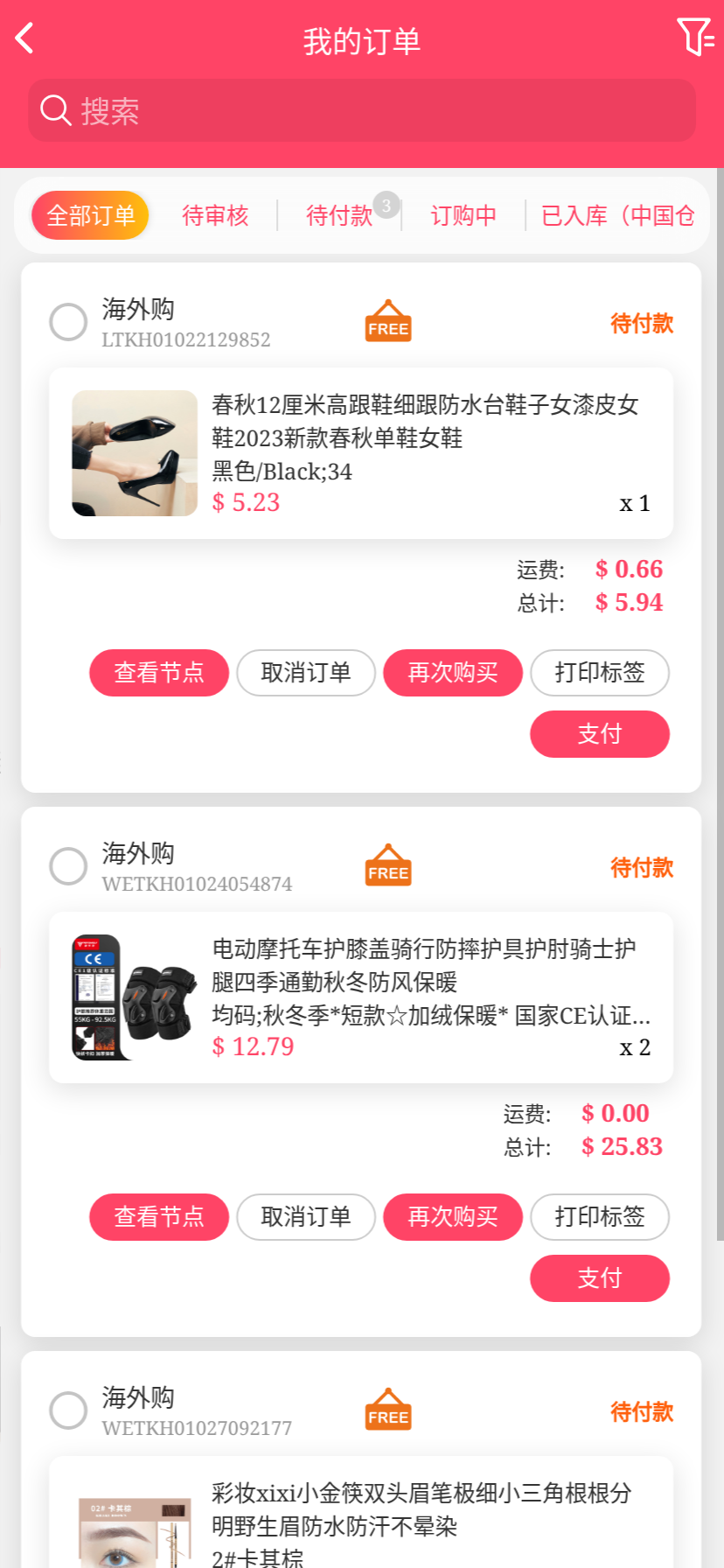Go back from 我的订单 page
The width and height of the screenshot is (724, 1568).
[x=24, y=38]
